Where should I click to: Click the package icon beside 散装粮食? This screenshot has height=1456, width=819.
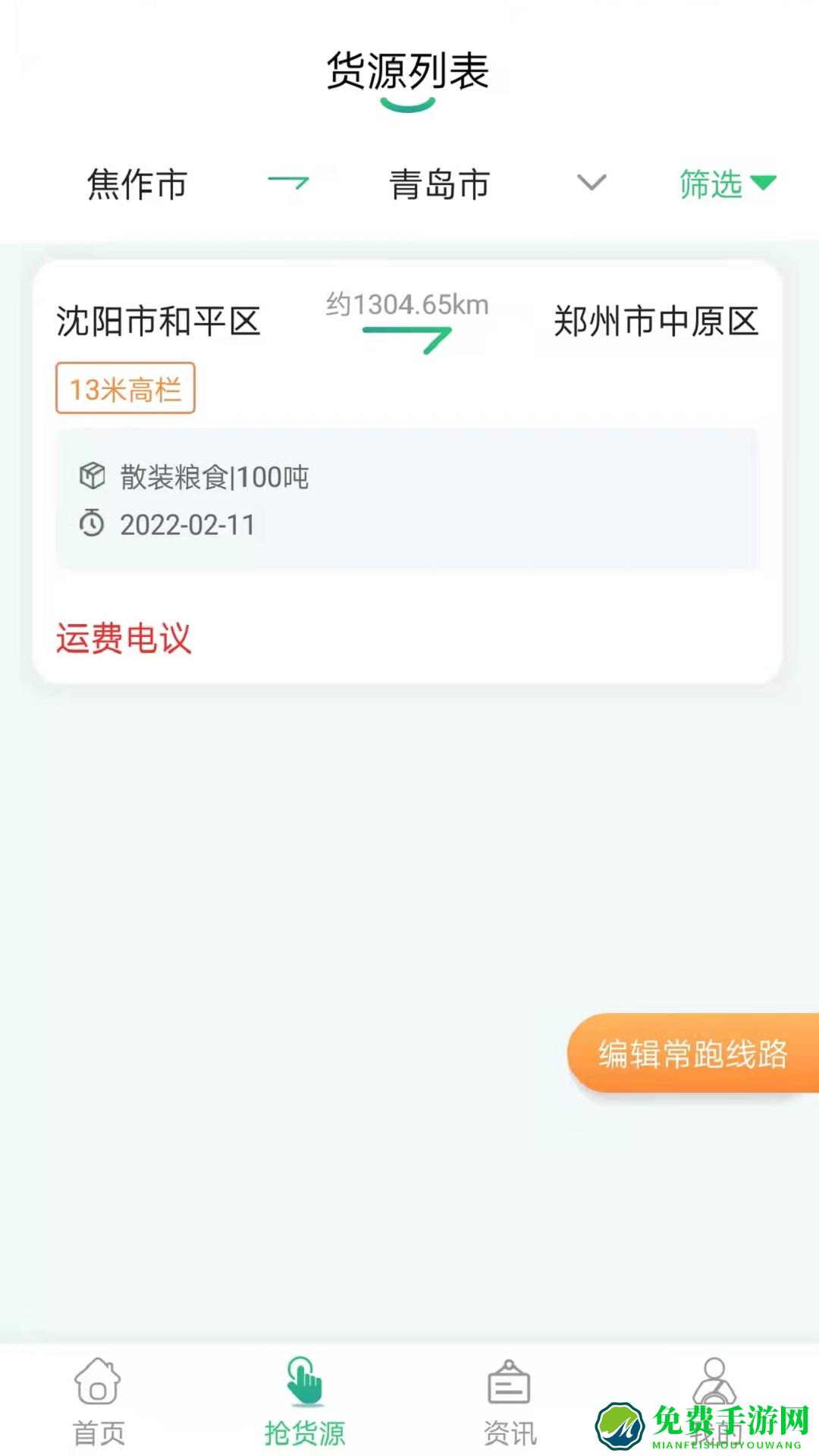click(92, 477)
